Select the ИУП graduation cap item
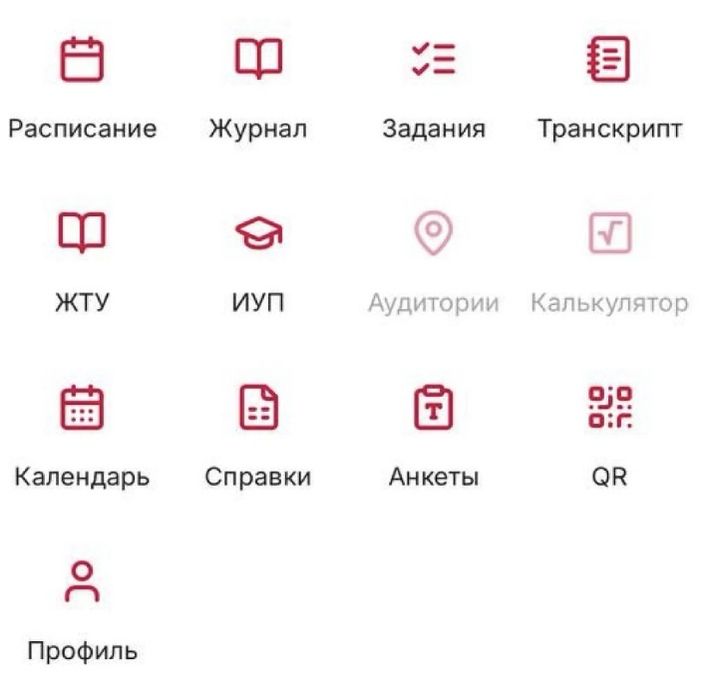712x699 pixels. coord(259,237)
